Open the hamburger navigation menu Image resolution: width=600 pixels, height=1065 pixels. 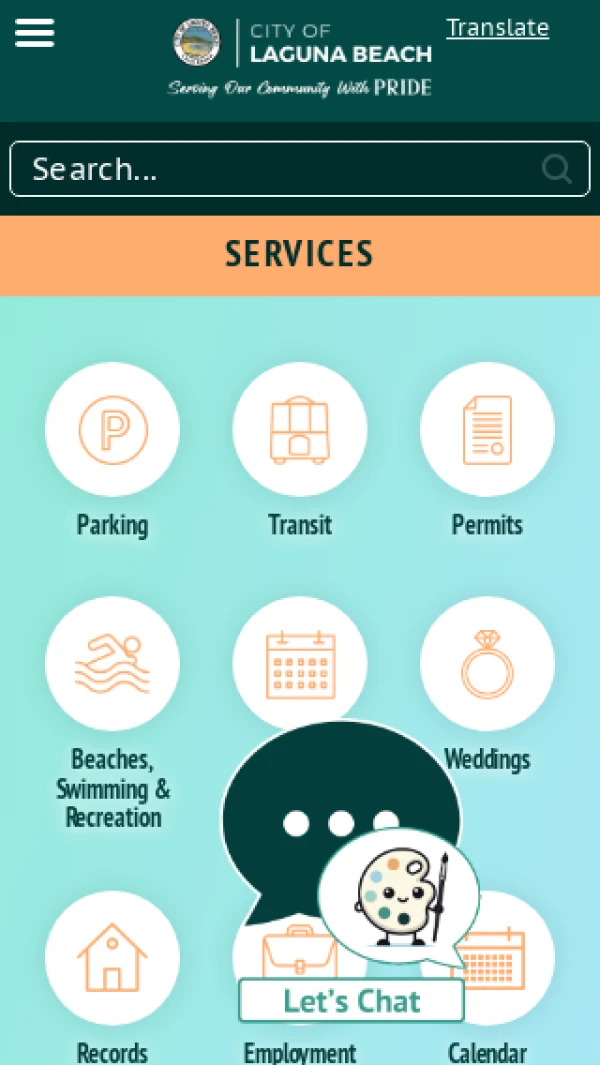tap(34, 33)
